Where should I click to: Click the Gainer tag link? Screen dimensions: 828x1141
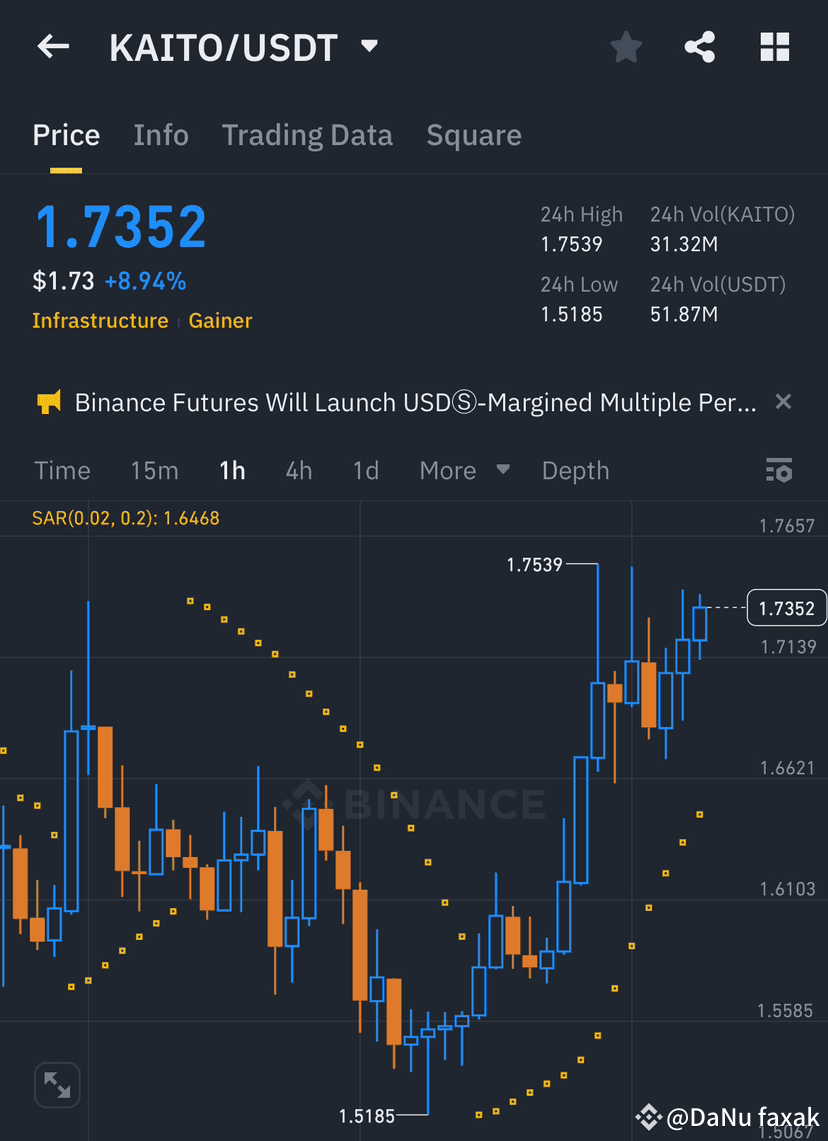coord(219,321)
